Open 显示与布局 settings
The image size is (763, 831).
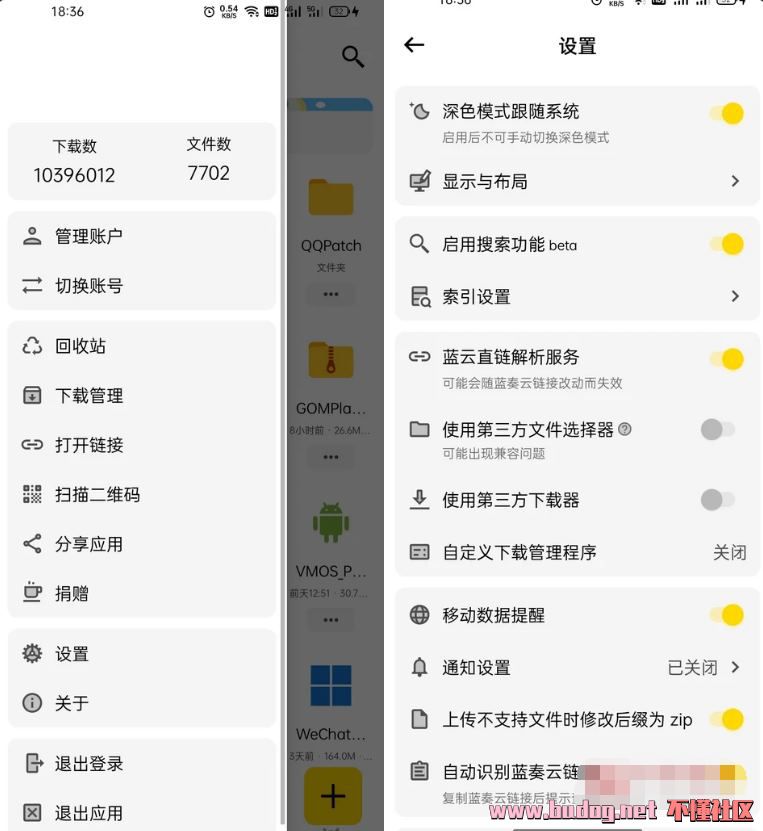pyautogui.click(x=577, y=182)
